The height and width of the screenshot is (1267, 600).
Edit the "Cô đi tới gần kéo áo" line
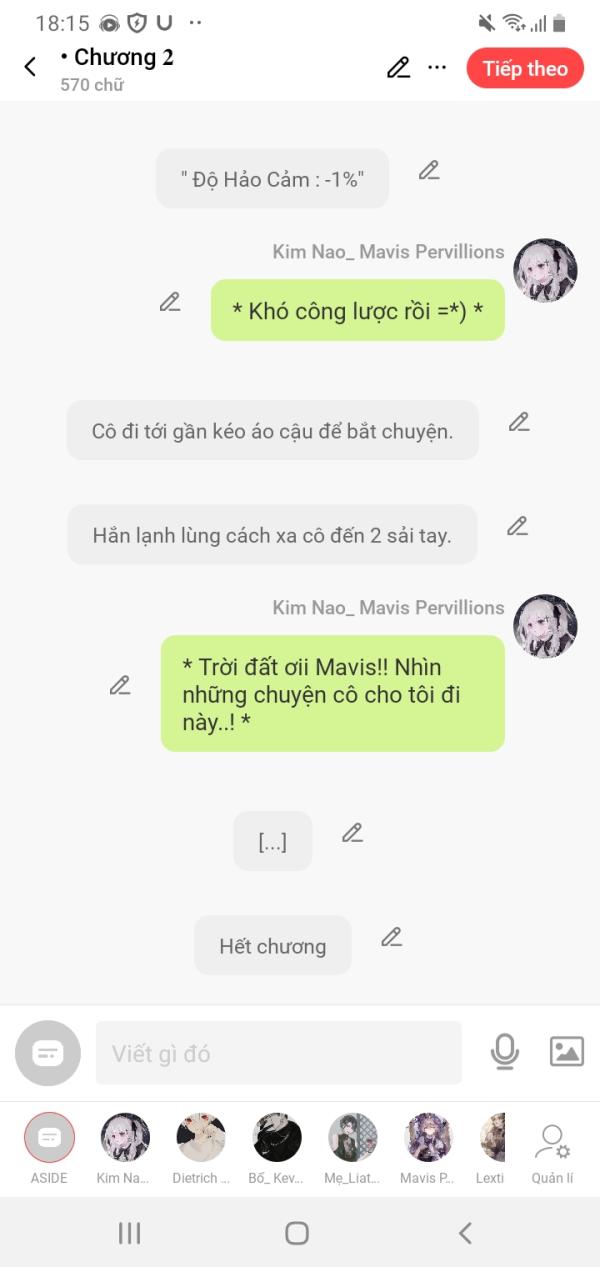518,422
